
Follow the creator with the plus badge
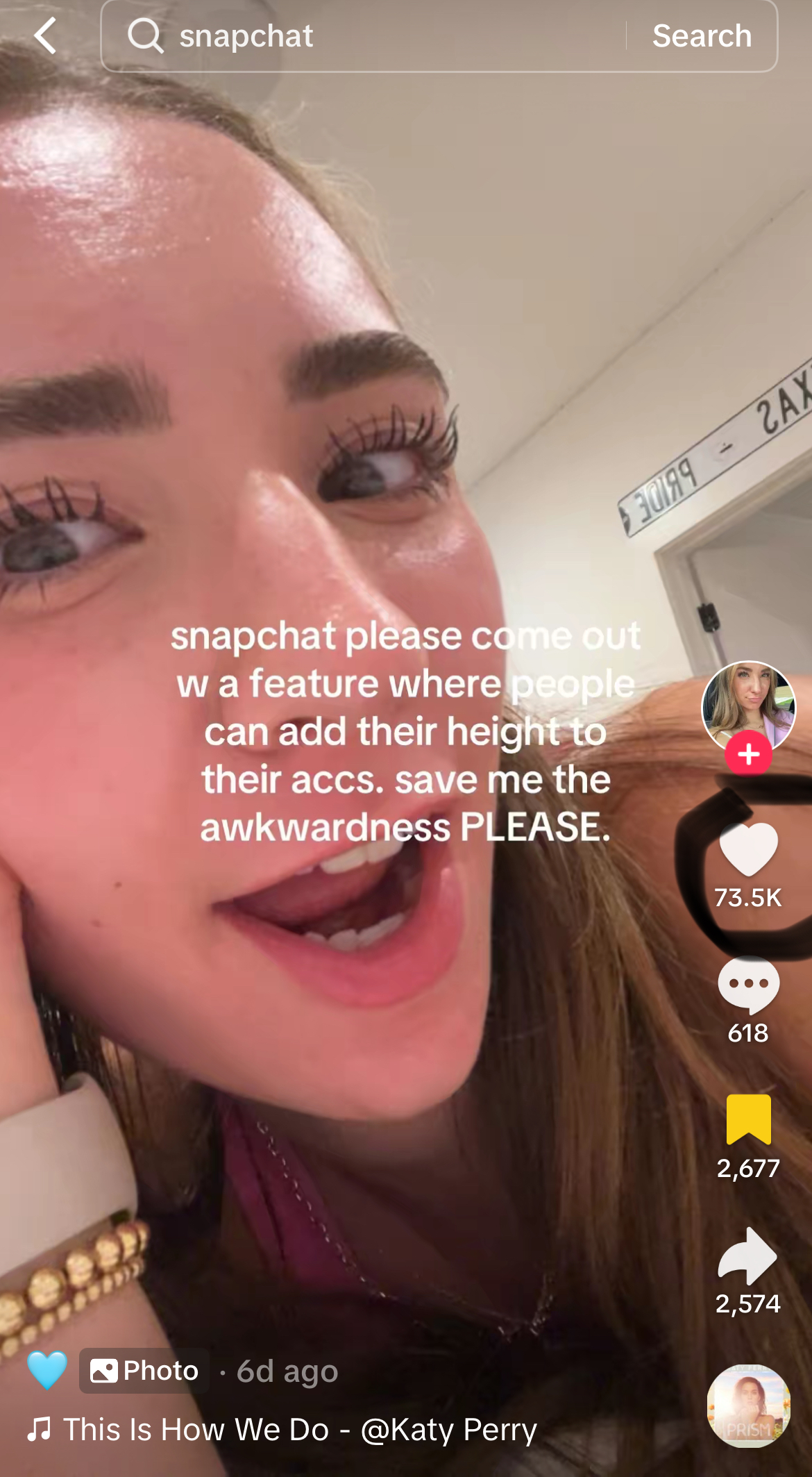[748, 754]
